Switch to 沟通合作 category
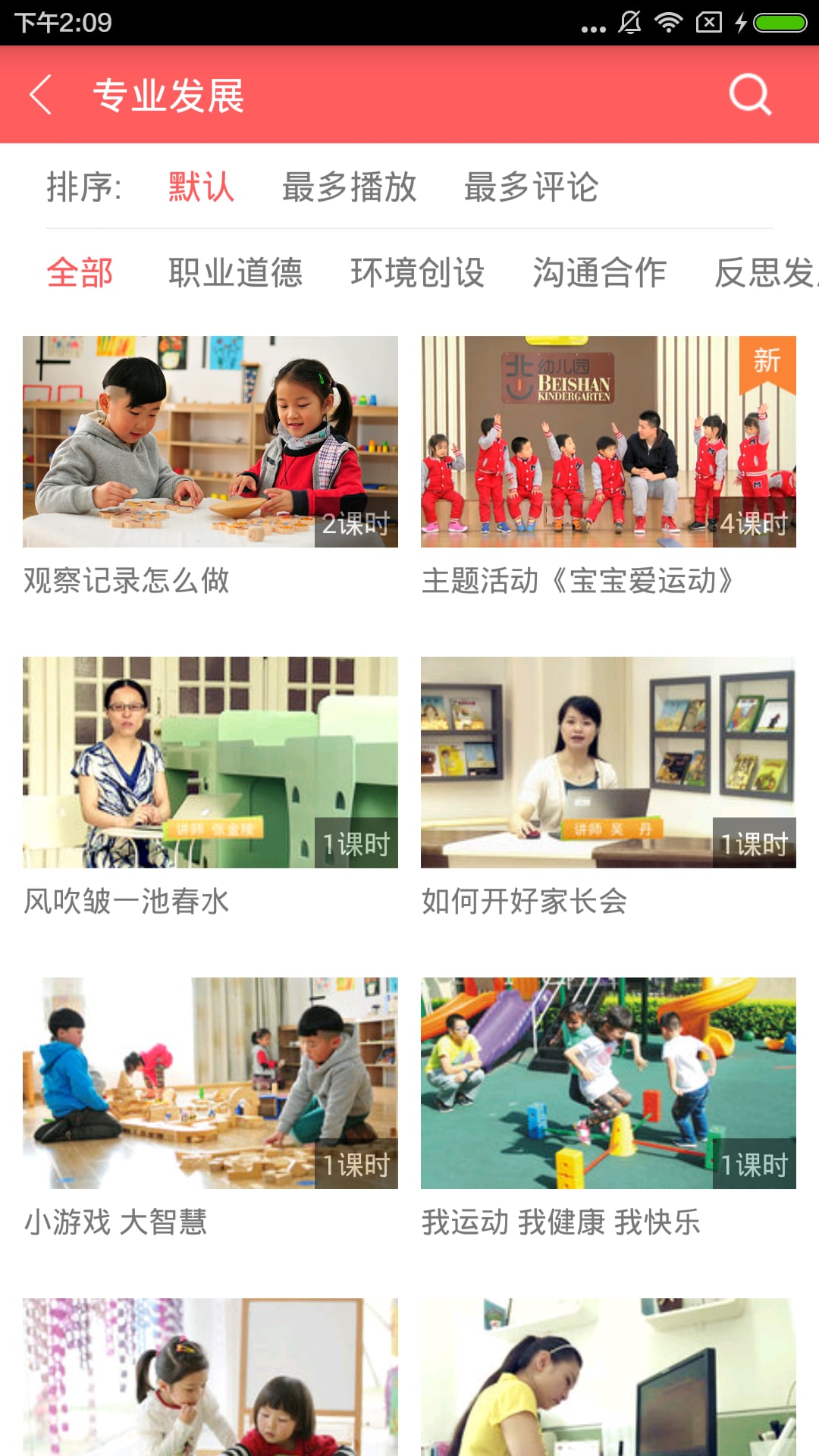 click(599, 272)
